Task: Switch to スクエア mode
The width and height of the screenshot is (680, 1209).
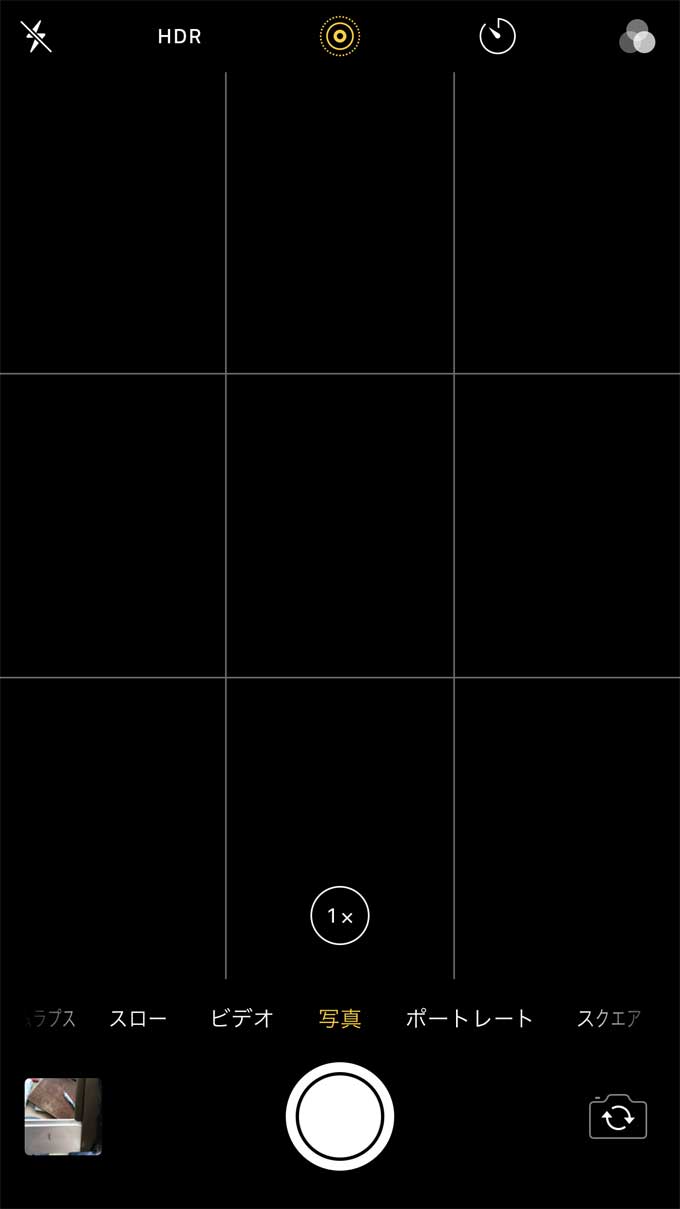Action: tap(609, 1019)
